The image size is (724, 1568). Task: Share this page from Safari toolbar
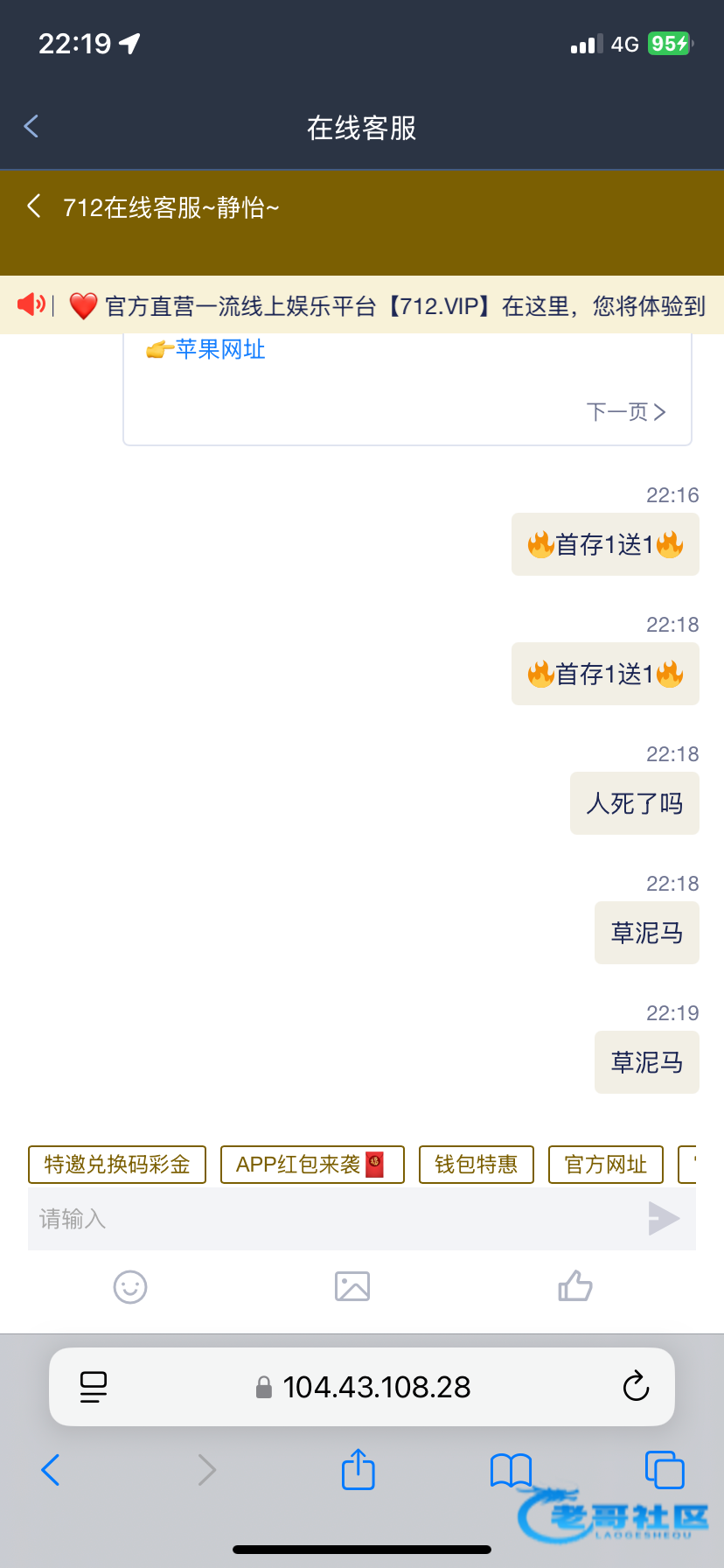pyautogui.click(x=359, y=1469)
